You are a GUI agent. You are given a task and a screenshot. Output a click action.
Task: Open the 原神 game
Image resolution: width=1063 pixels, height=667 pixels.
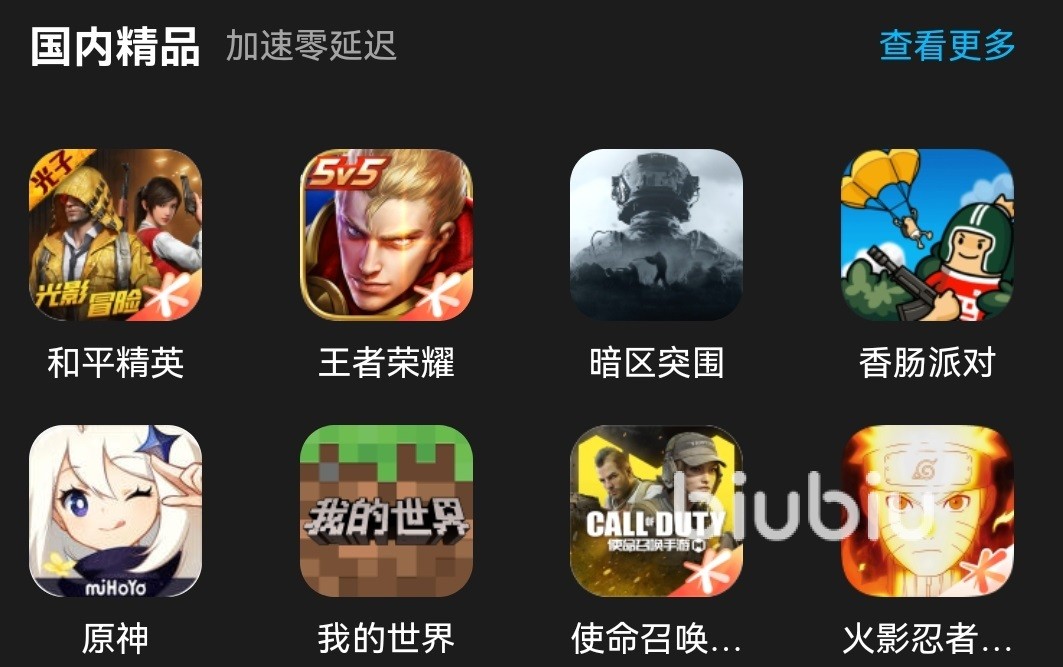click(115, 511)
